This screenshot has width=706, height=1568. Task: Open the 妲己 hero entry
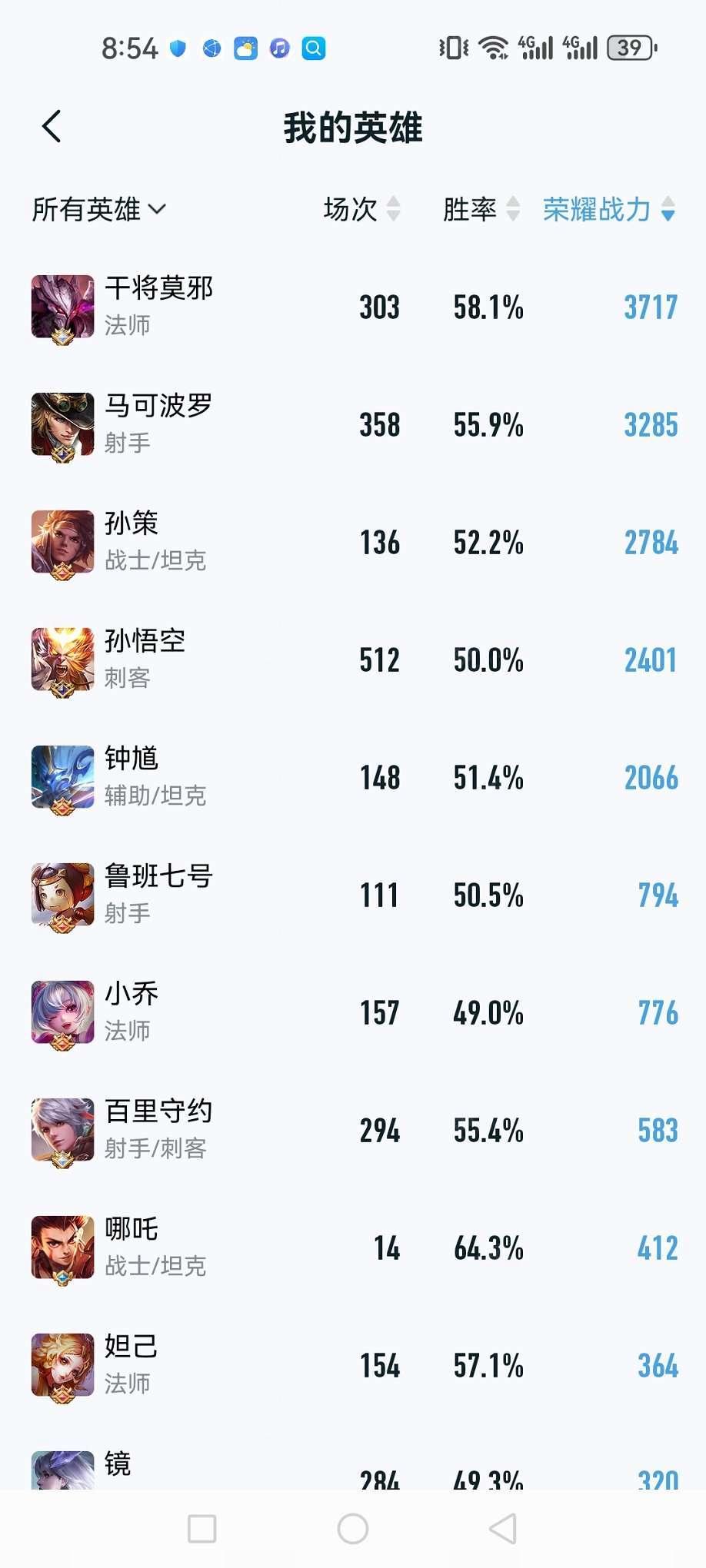pyautogui.click(x=353, y=1366)
